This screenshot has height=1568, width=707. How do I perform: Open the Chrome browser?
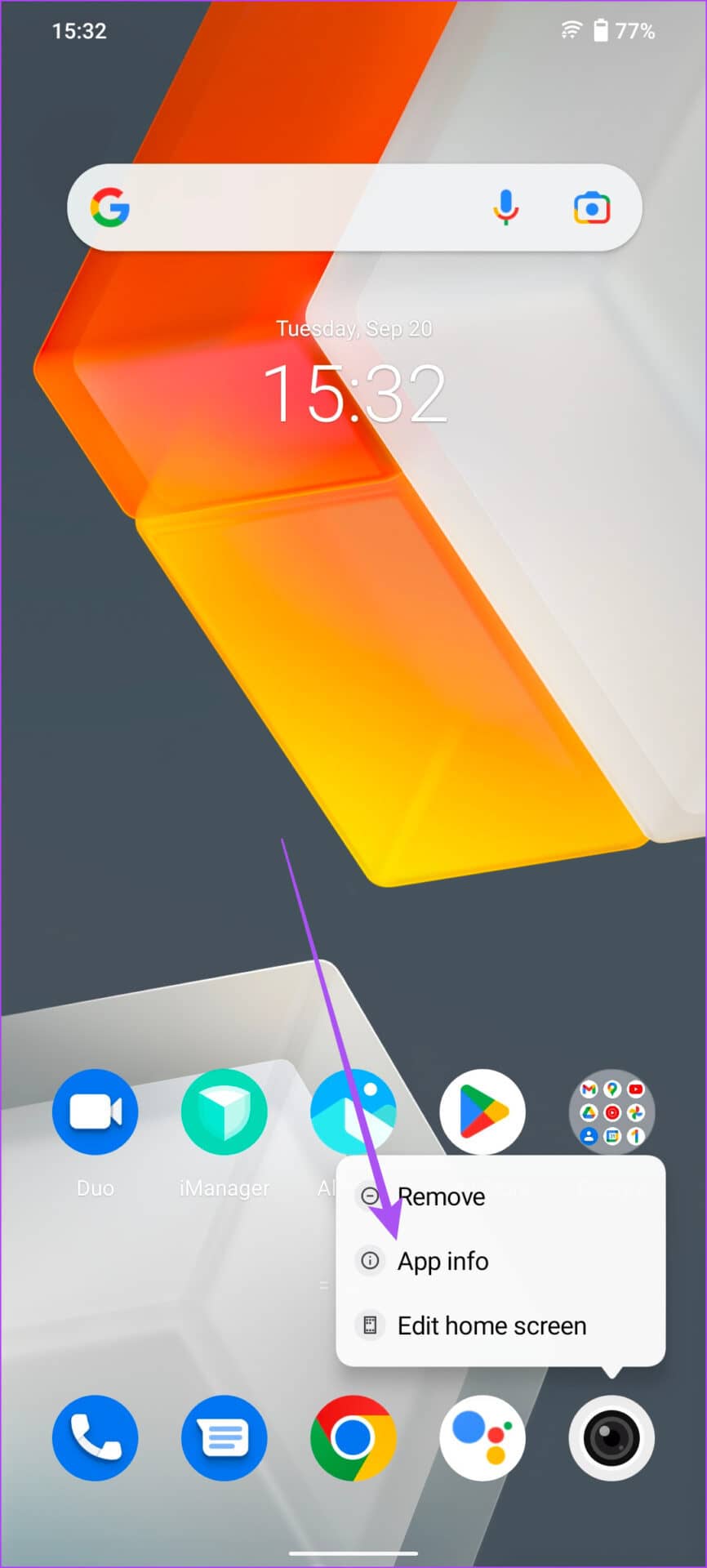353,1437
